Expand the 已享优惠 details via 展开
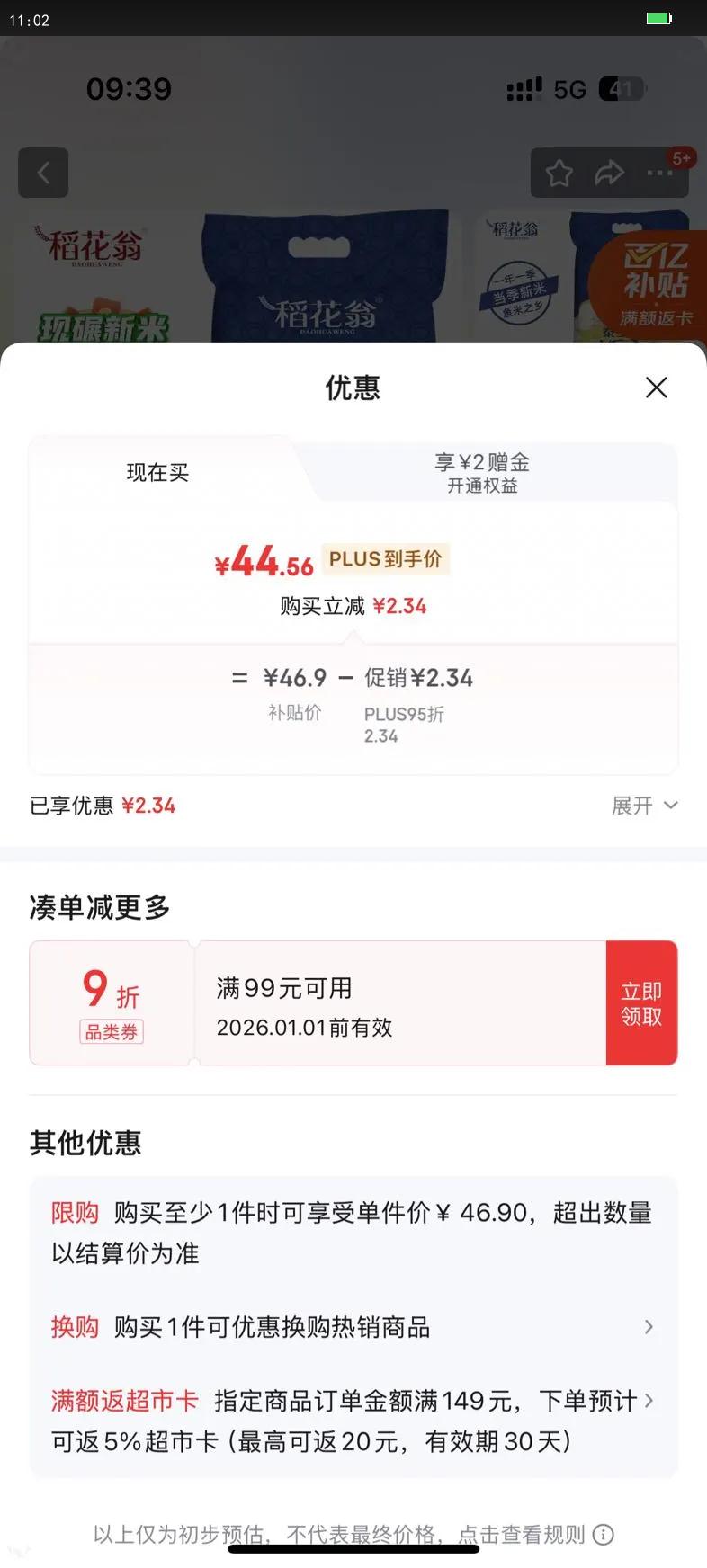 click(x=643, y=806)
